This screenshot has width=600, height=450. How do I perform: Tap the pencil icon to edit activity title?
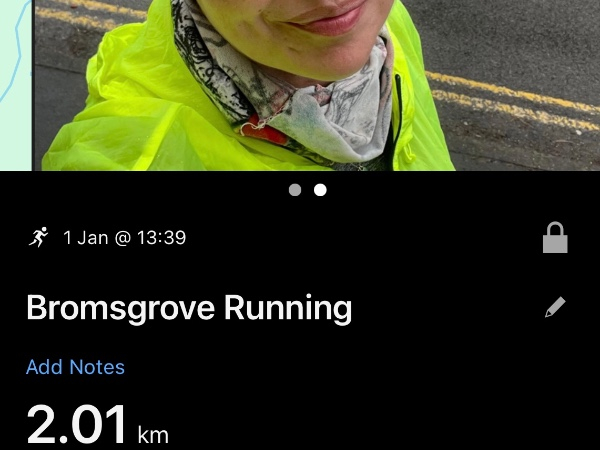tap(555, 307)
